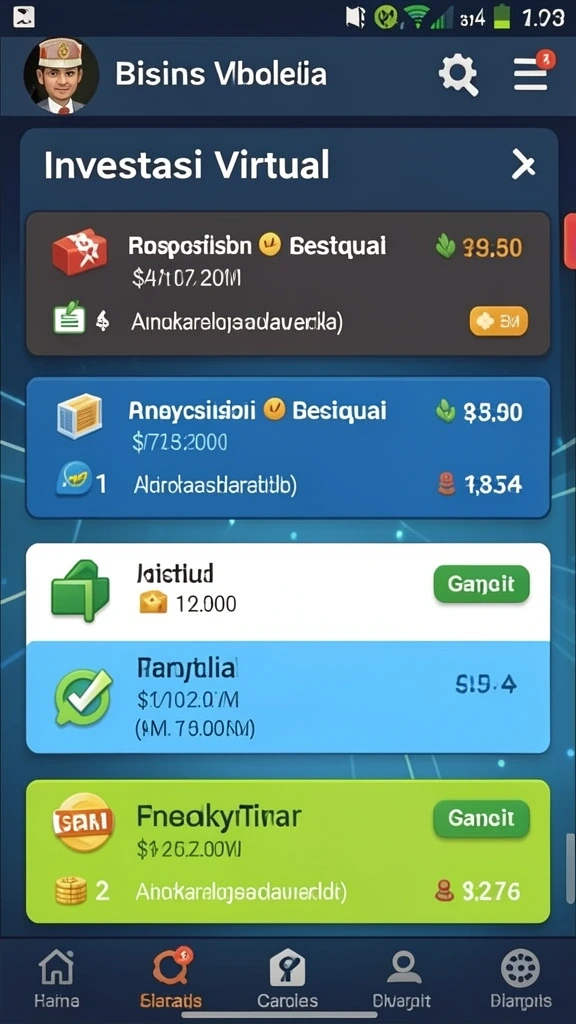
Task: Switch to the Caroles tab
Action: click(287, 978)
